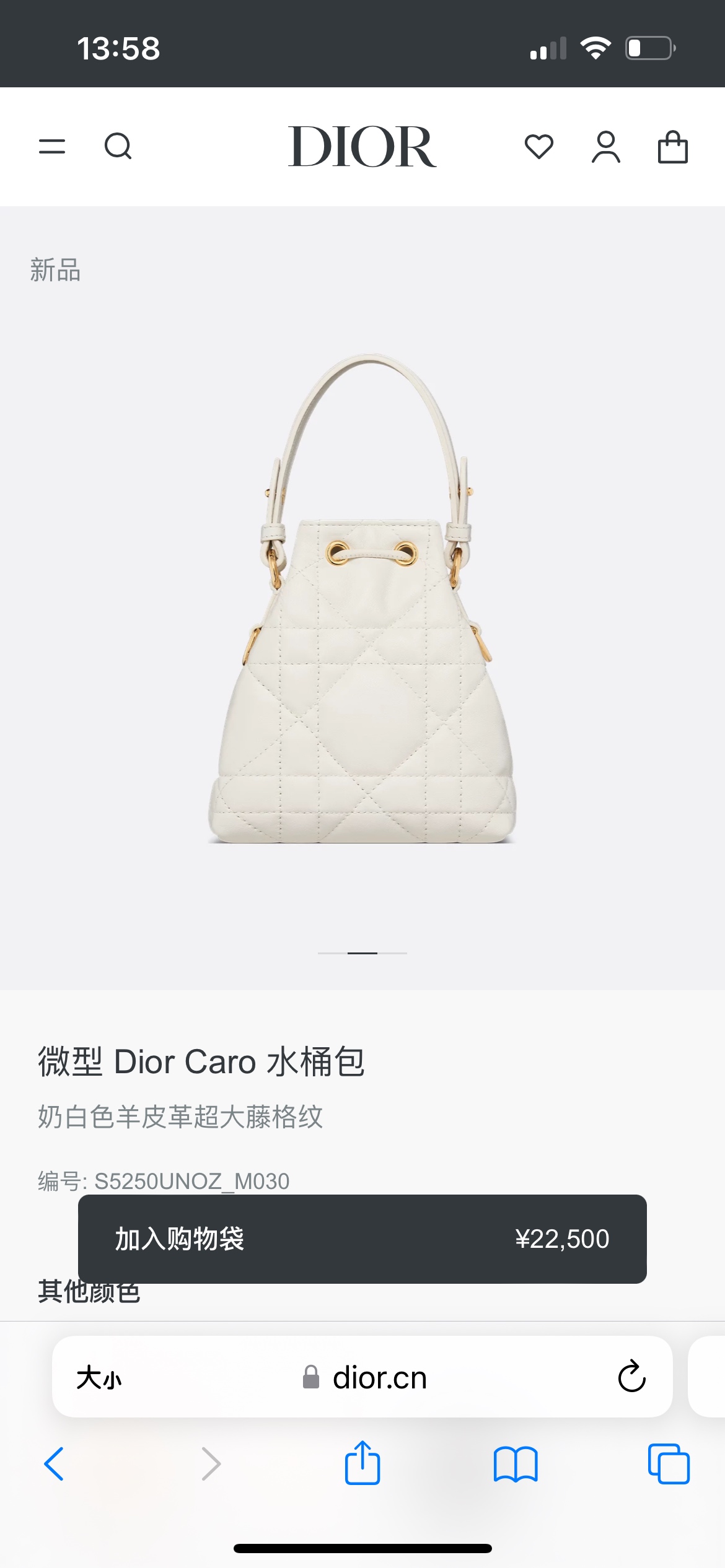The image size is (725, 1568).
Task: Tap the dior.cn address bar
Action: 378,1378
